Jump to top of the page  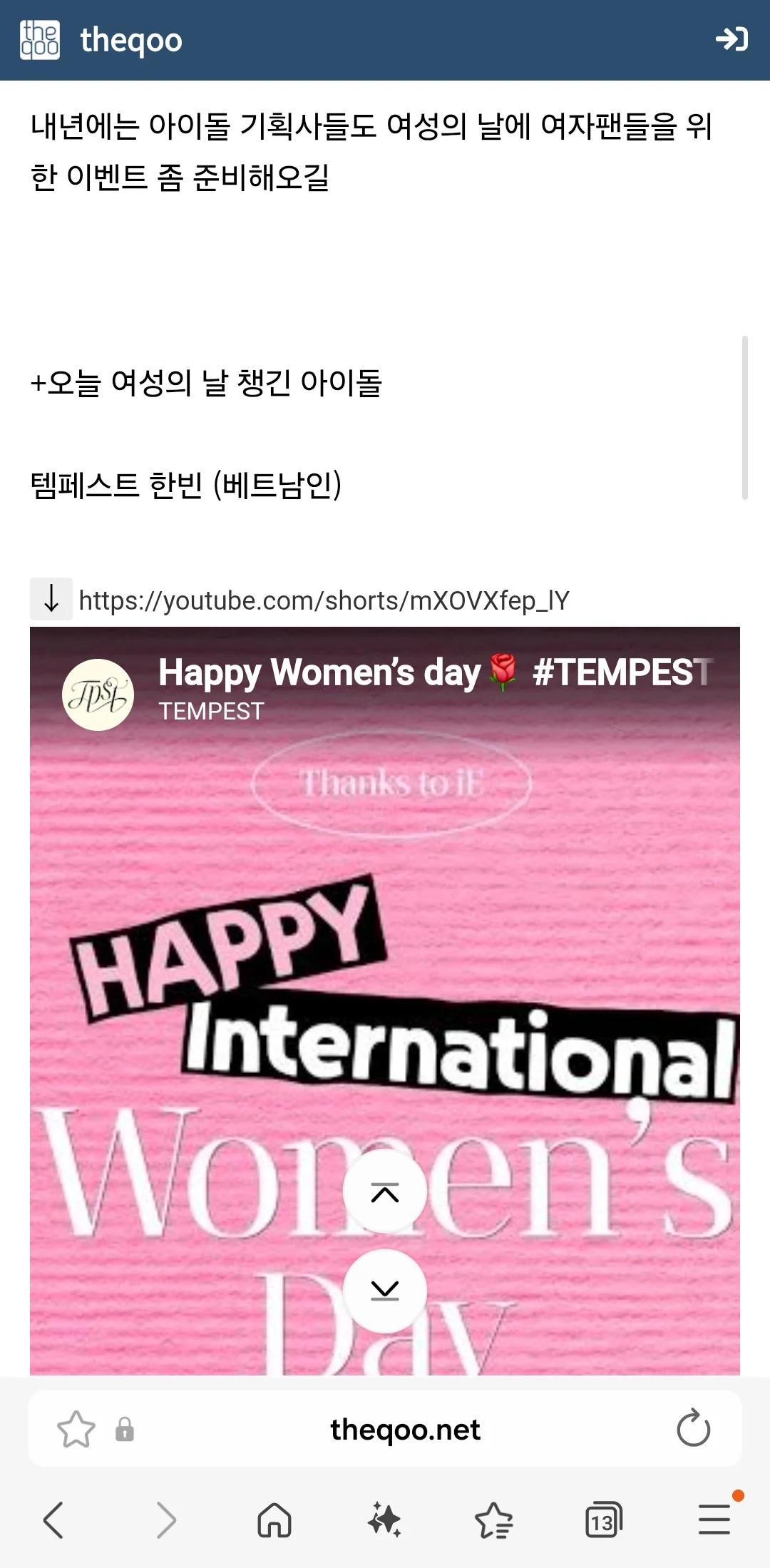385,1192
